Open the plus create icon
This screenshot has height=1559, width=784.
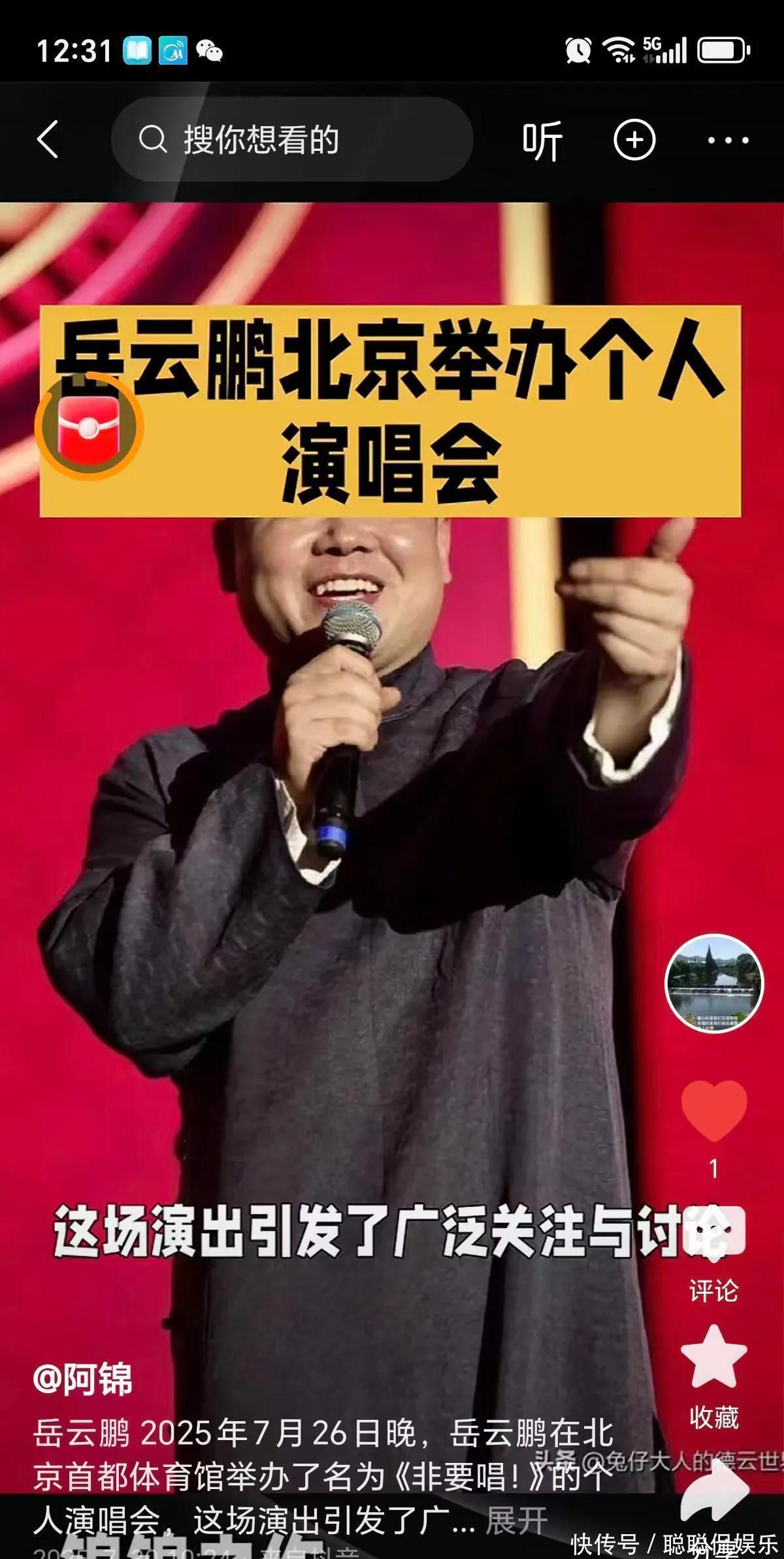(x=634, y=140)
